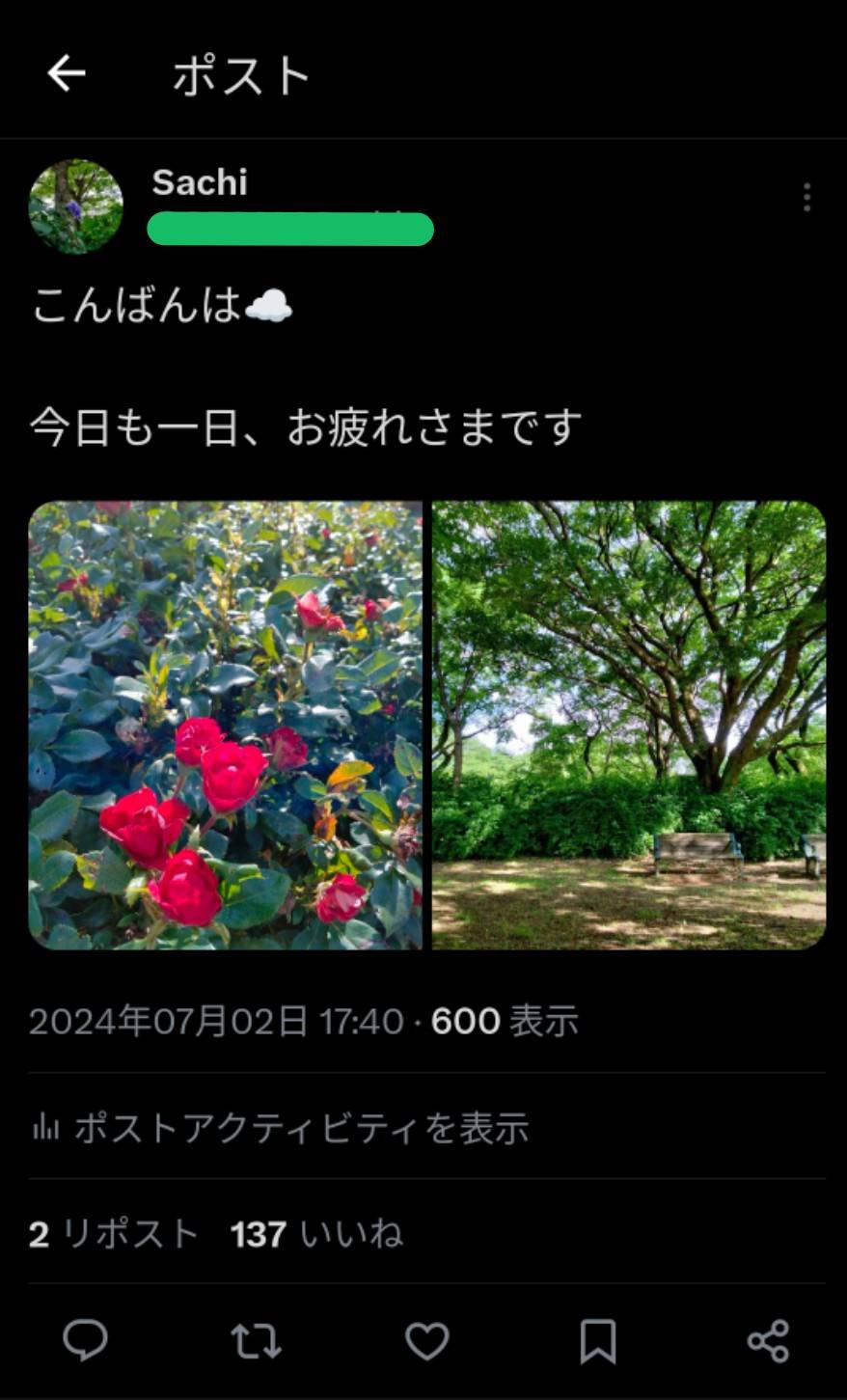Open Sachi's profile name
This screenshot has height=1400, width=847.
point(200,181)
